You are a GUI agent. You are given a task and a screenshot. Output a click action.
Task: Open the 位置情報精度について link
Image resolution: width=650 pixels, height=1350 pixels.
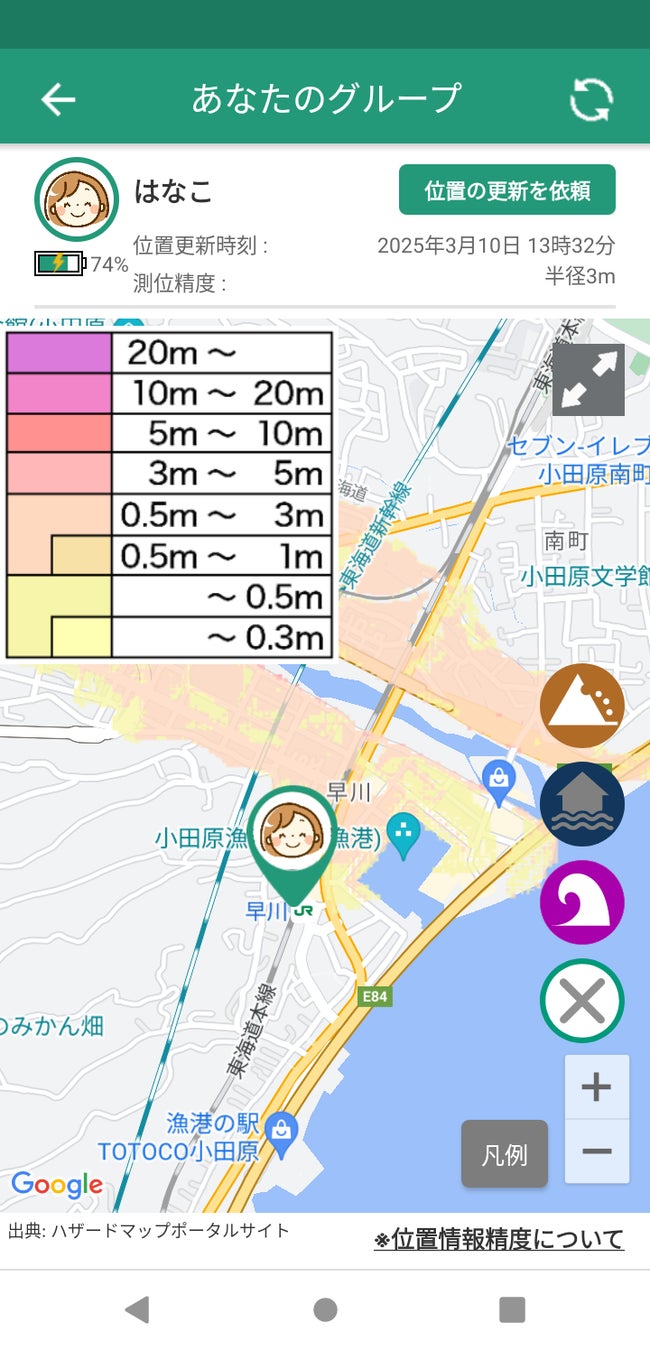pyautogui.click(x=498, y=1240)
